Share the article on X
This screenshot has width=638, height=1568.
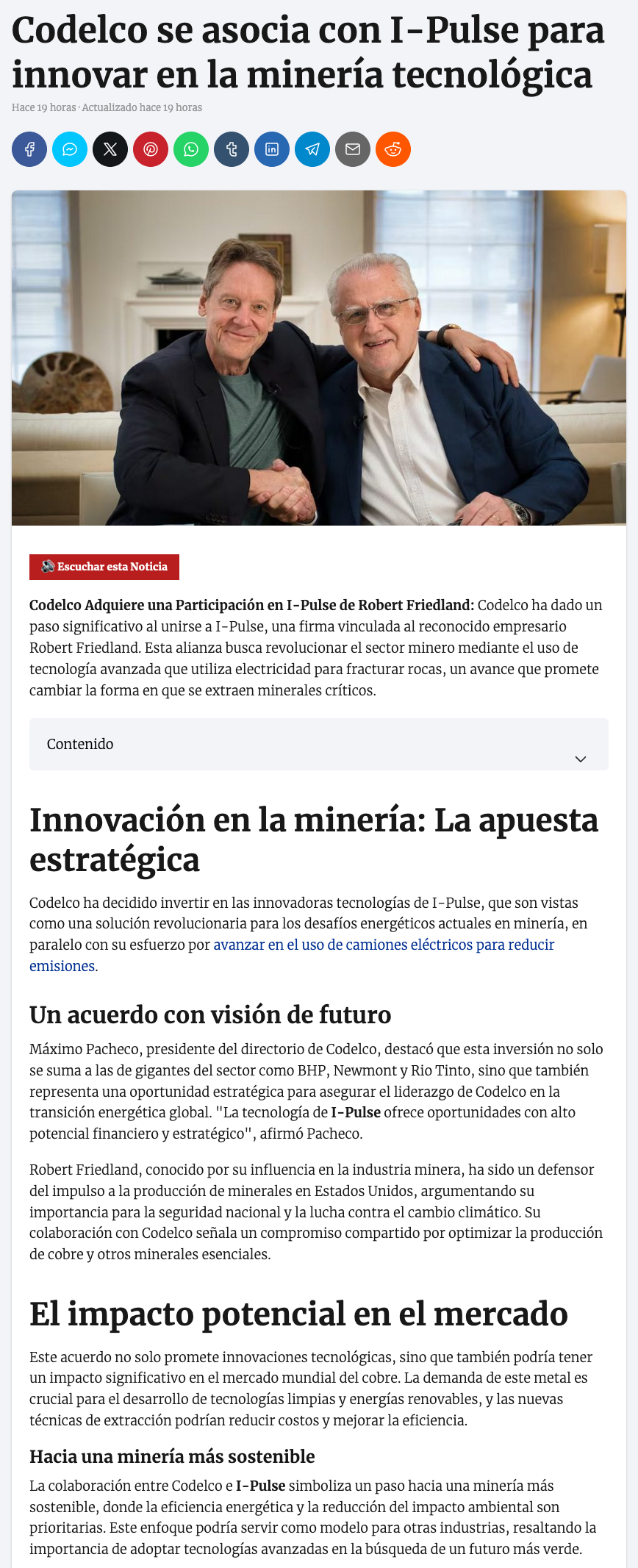110,149
